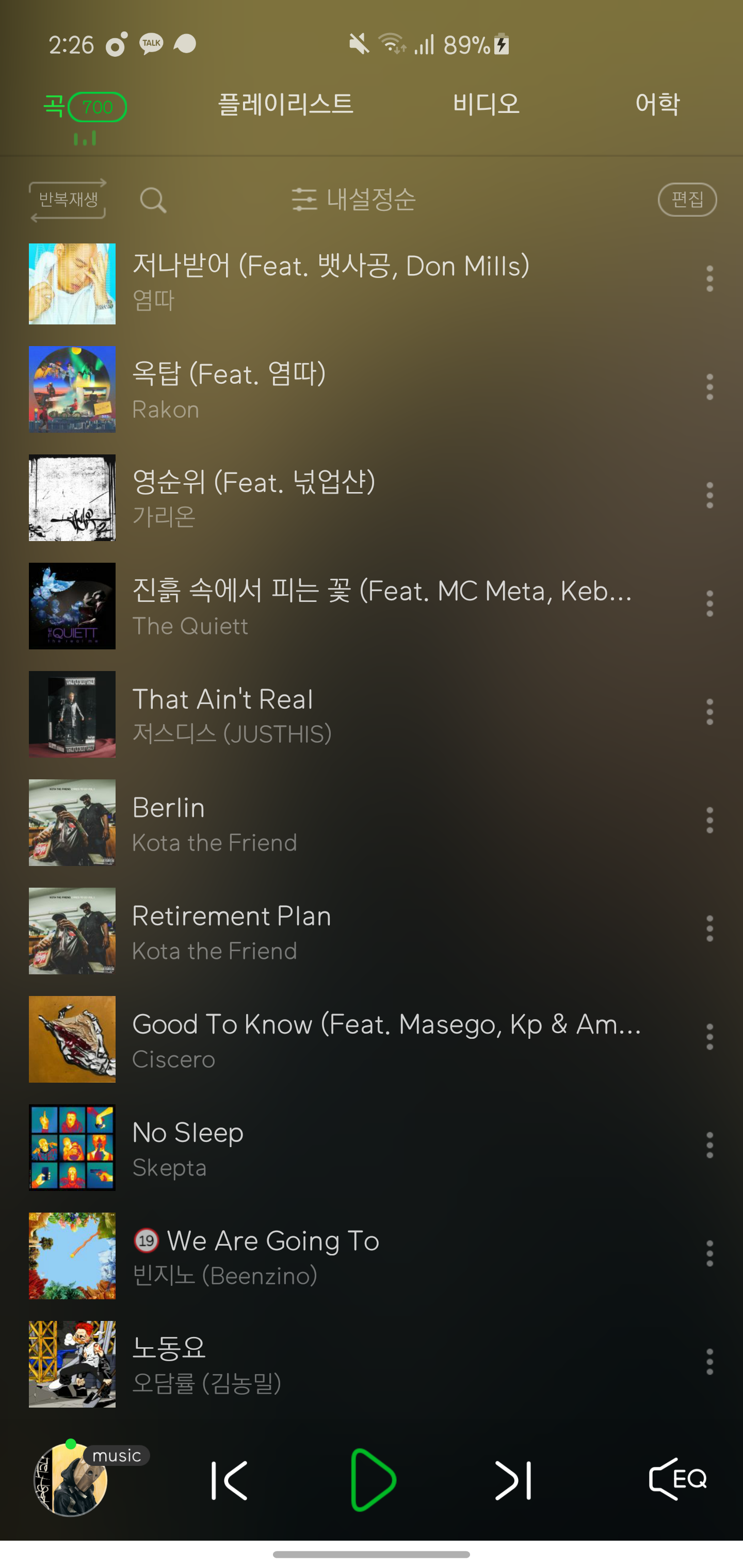Open options for Retirement Plan

709,929
